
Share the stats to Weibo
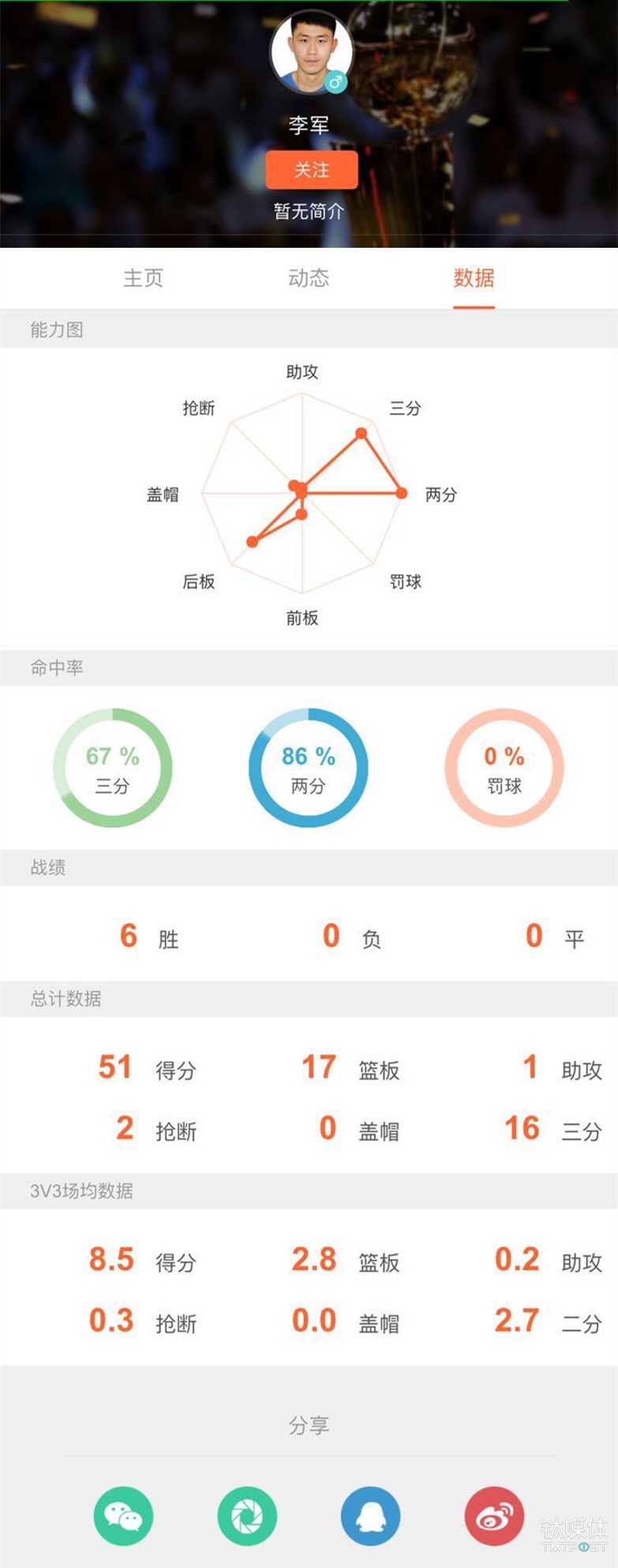(x=494, y=1517)
